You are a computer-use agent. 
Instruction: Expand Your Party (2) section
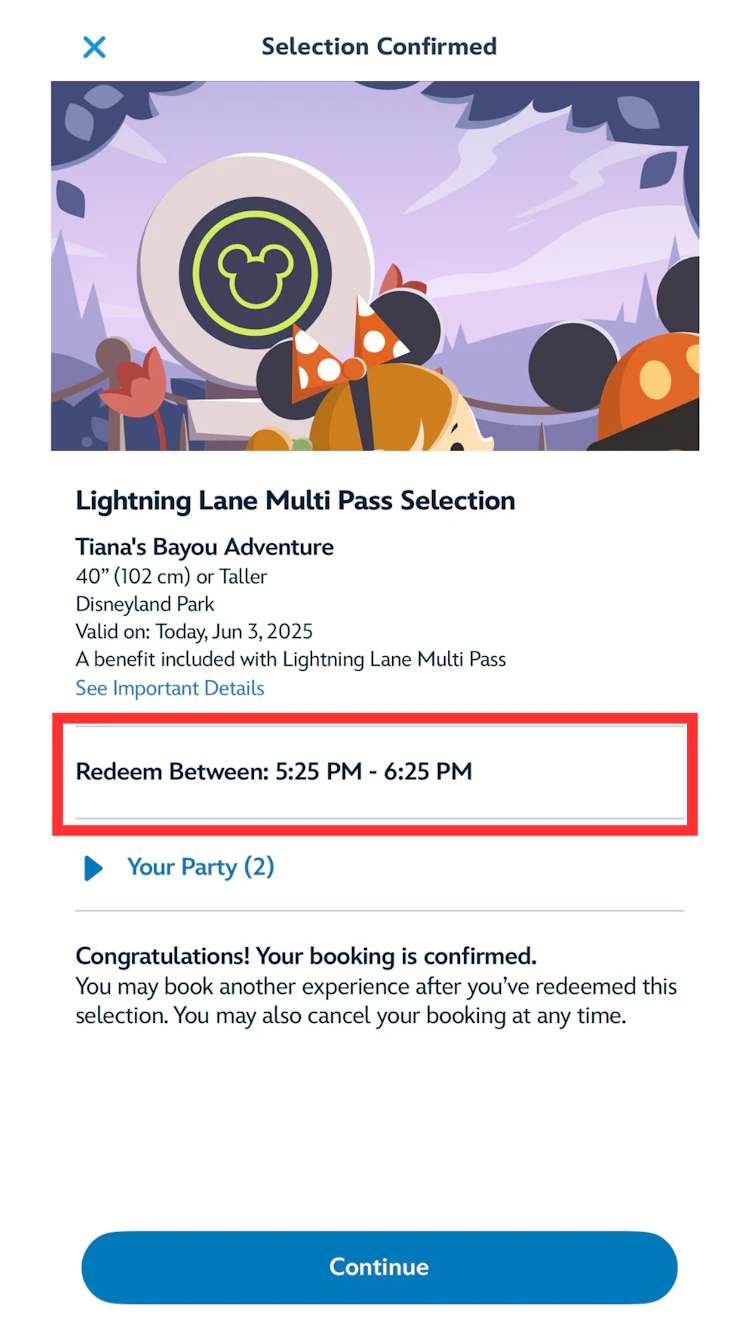(180, 867)
